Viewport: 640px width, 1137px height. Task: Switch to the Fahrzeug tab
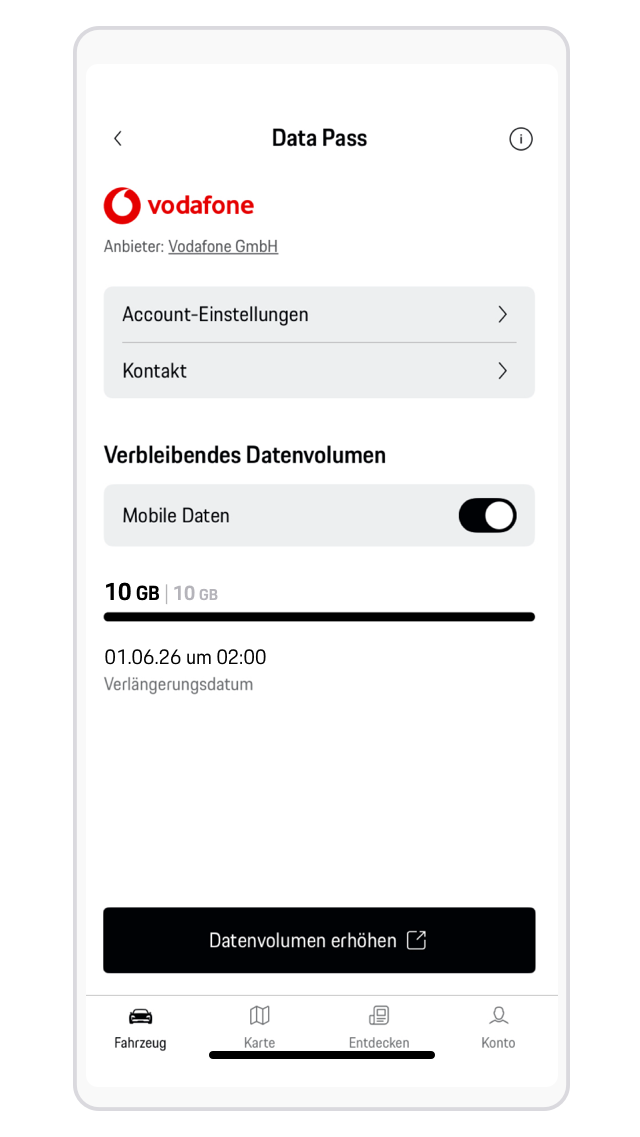tap(140, 1027)
